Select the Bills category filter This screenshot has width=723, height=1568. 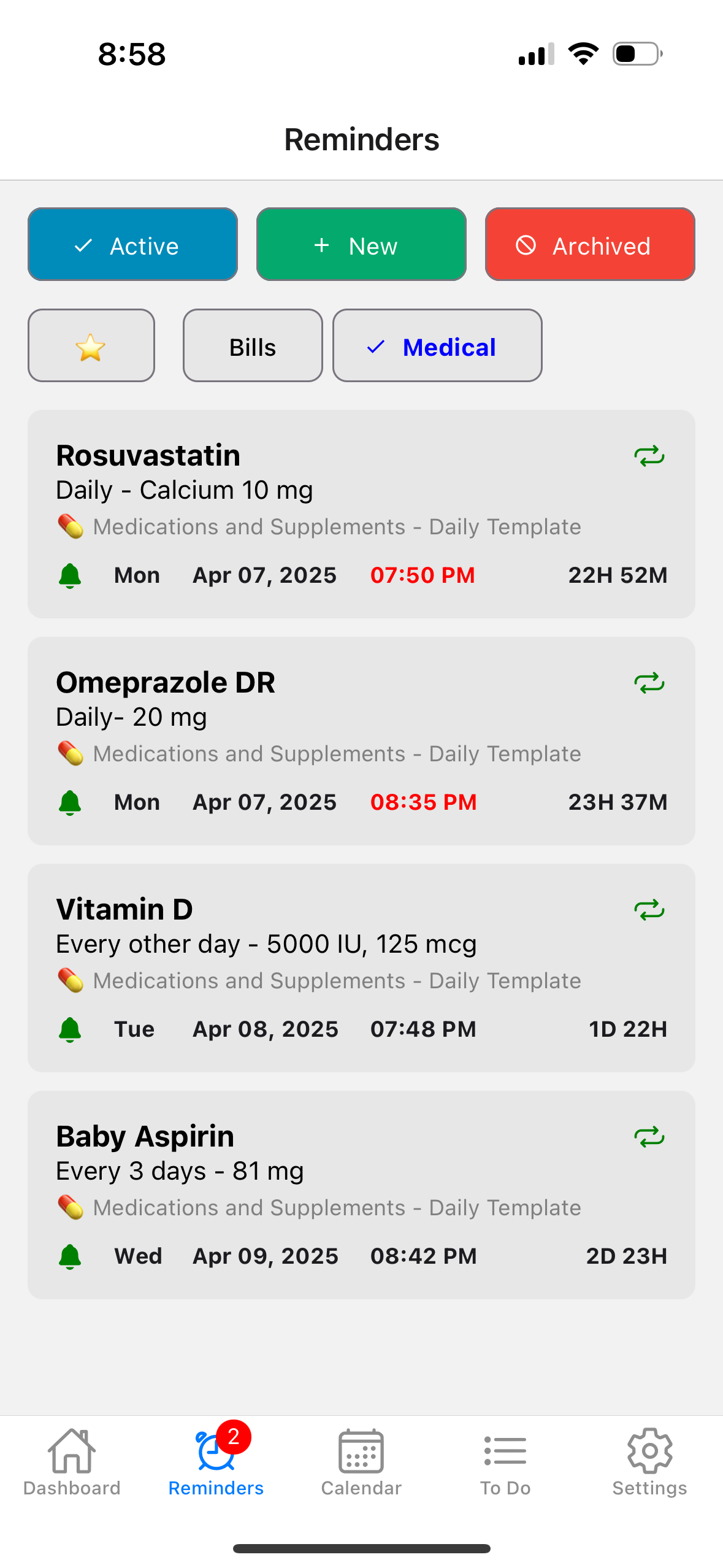pyautogui.click(x=253, y=346)
